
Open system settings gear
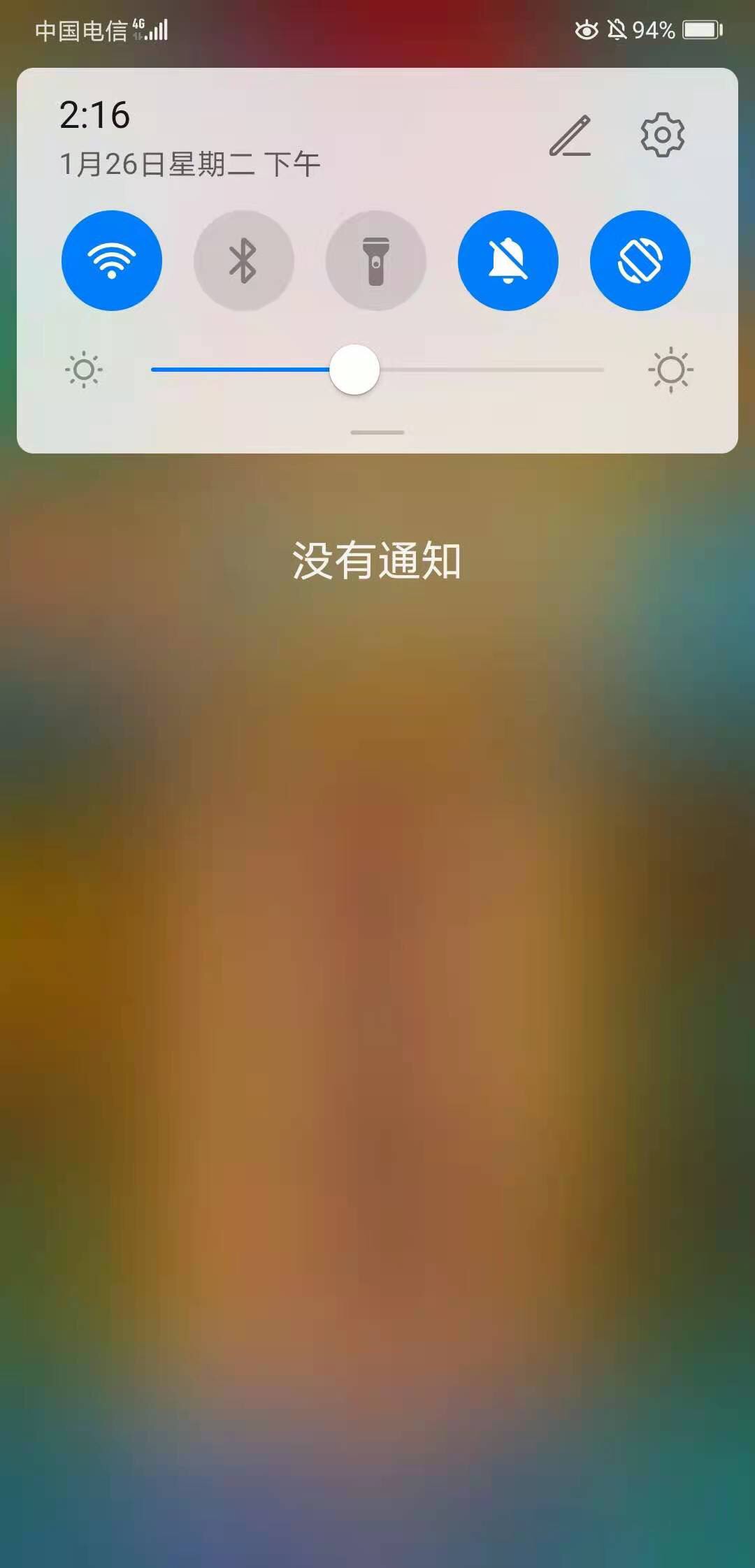tap(662, 135)
